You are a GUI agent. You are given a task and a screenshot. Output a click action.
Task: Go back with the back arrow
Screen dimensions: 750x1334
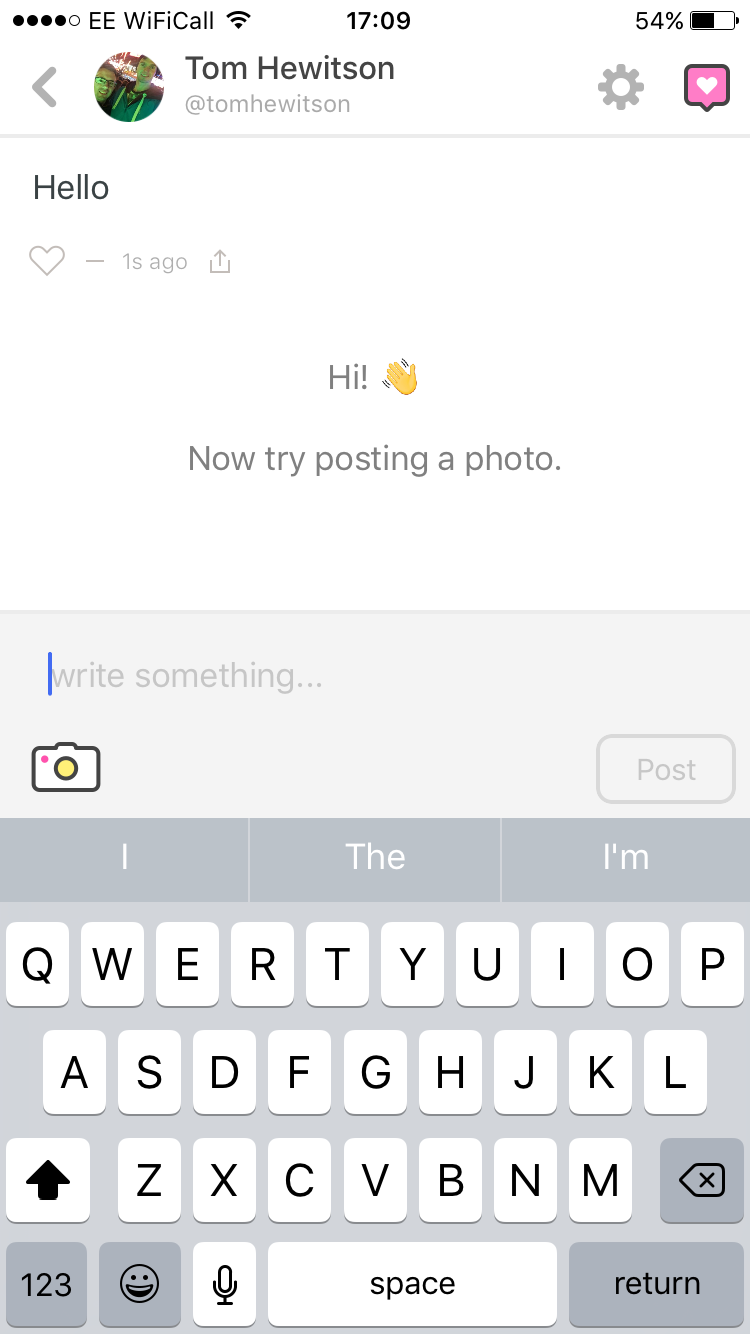click(x=45, y=87)
